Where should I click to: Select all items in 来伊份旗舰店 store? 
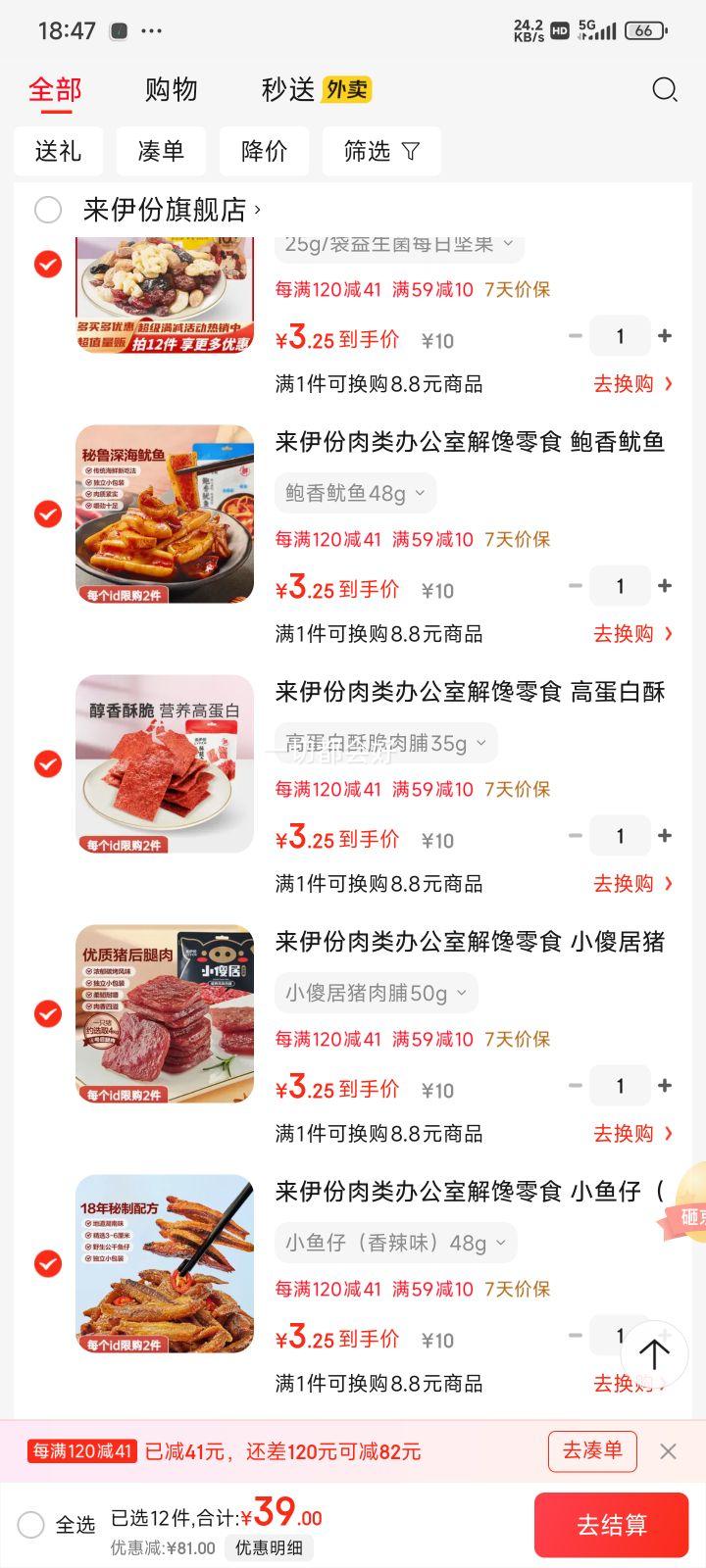(48, 210)
